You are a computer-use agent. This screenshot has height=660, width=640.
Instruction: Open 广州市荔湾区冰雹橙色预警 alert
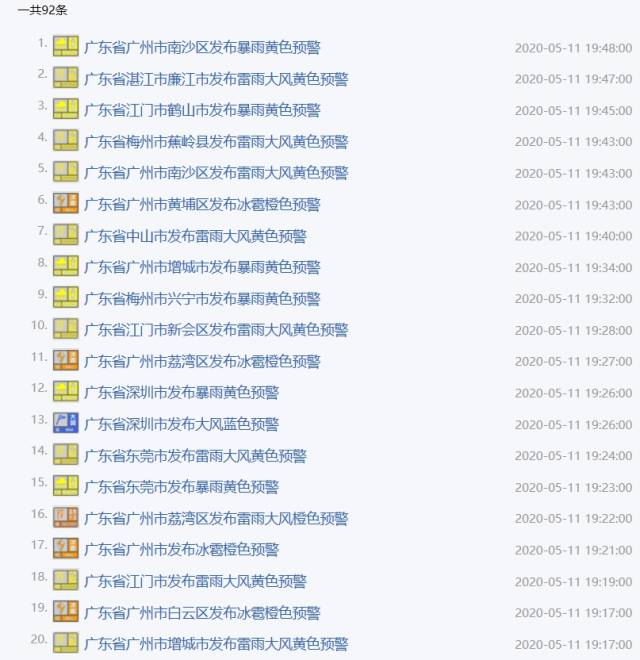pyautogui.click(x=202, y=362)
